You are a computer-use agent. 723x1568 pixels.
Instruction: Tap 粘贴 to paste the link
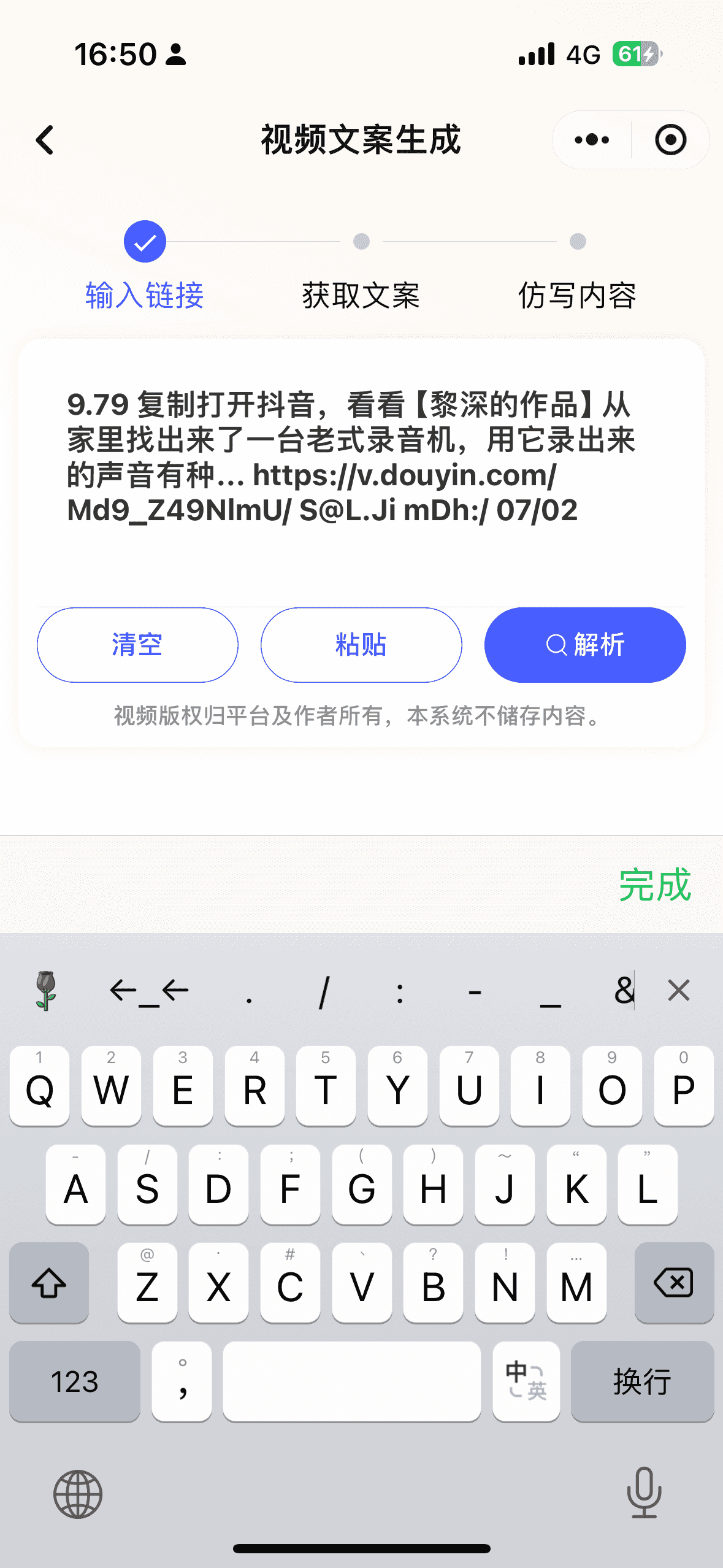pyautogui.click(x=361, y=645)
